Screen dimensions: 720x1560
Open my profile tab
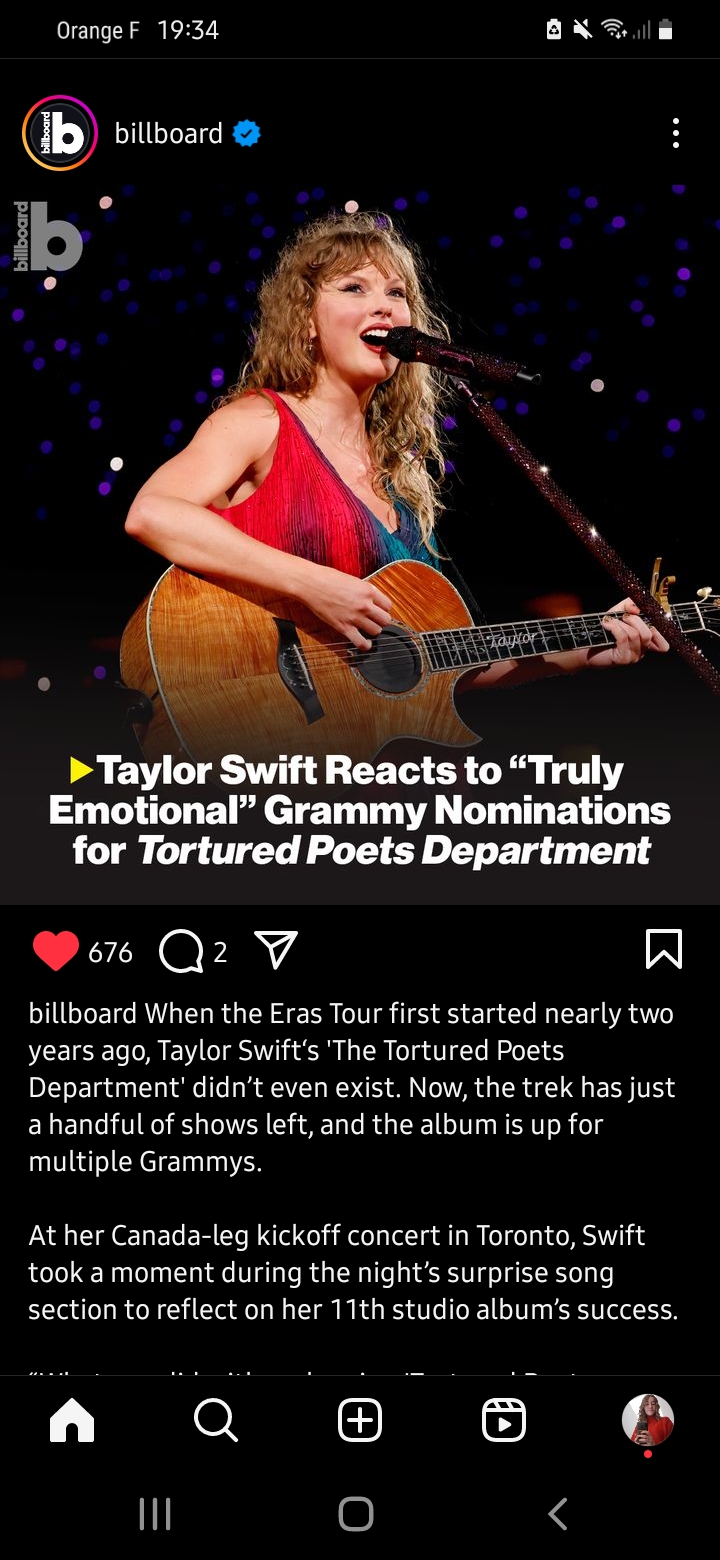pos(648,1420)
